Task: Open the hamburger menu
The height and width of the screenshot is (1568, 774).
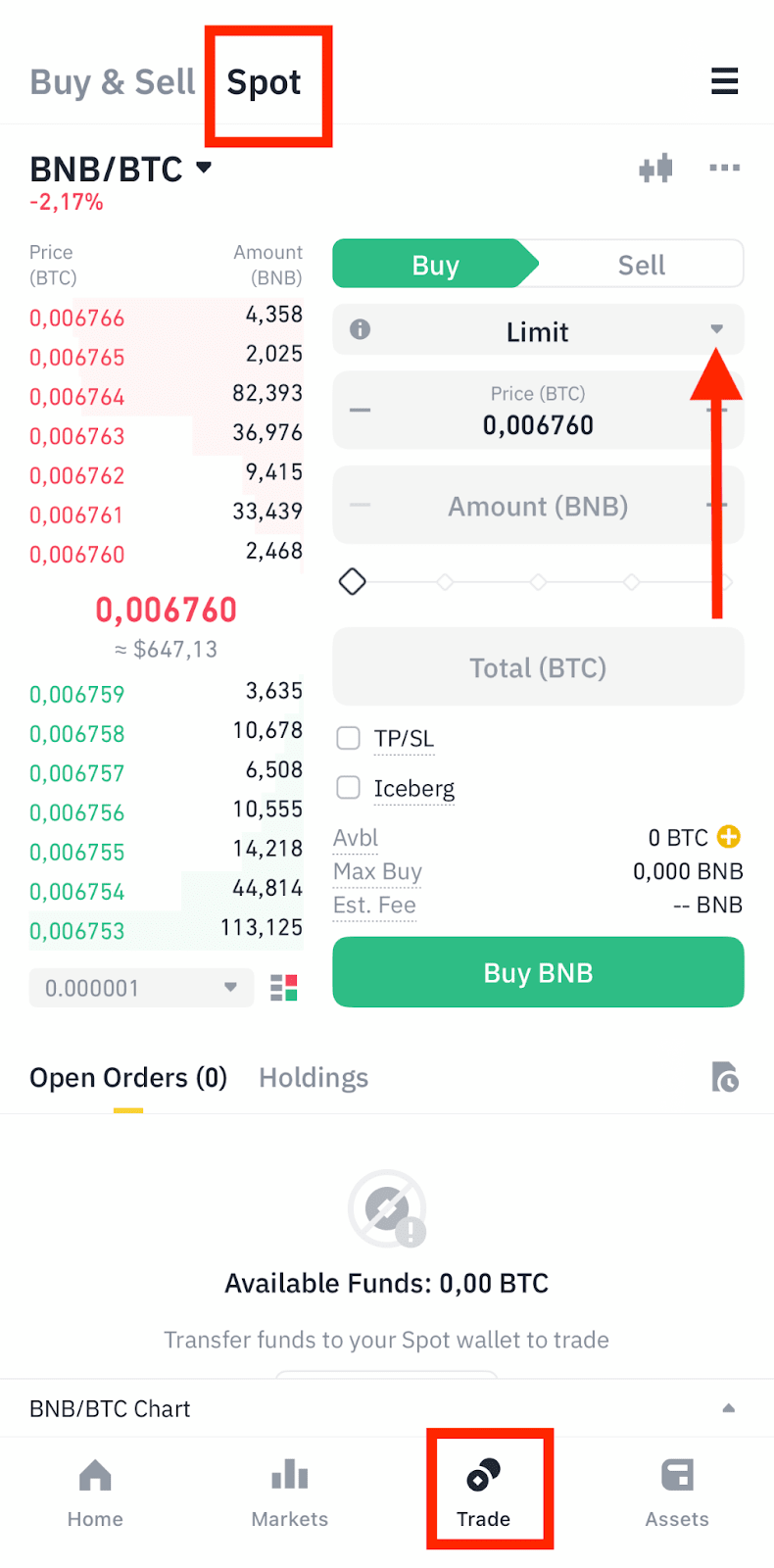Action: click(724, 81)
